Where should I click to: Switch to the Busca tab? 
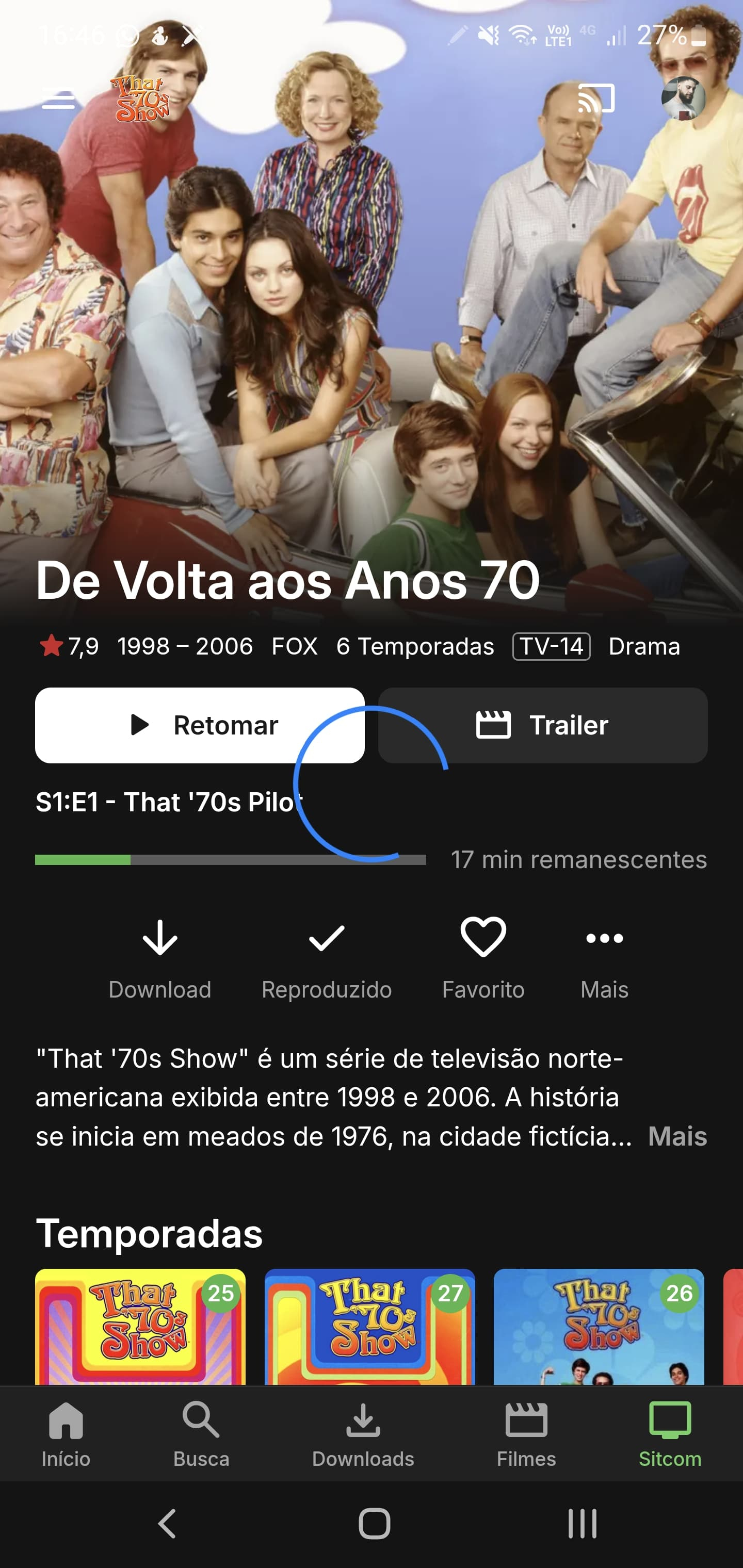[201, 1434]
